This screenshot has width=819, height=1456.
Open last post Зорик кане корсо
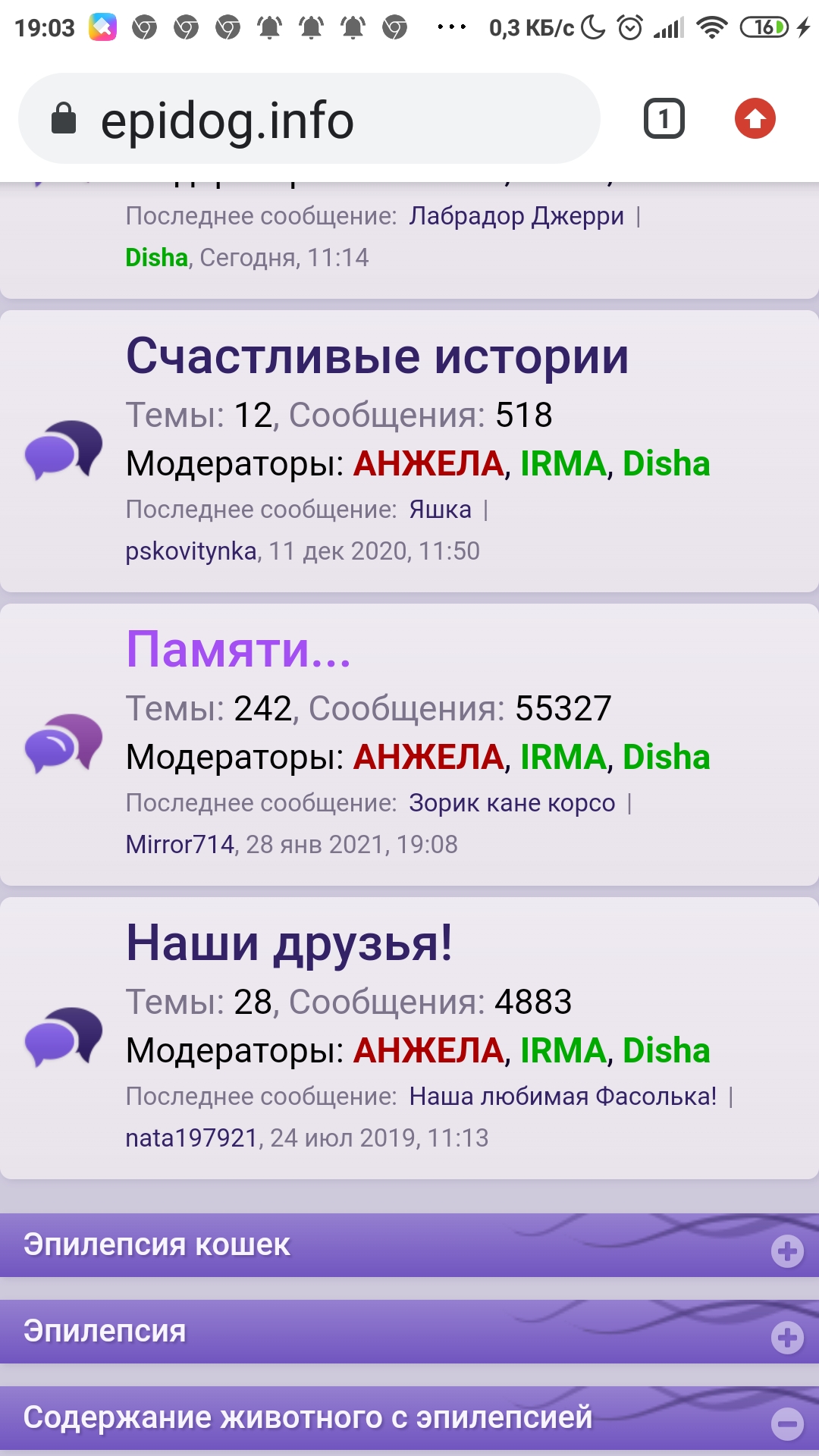tap(512, 803)
